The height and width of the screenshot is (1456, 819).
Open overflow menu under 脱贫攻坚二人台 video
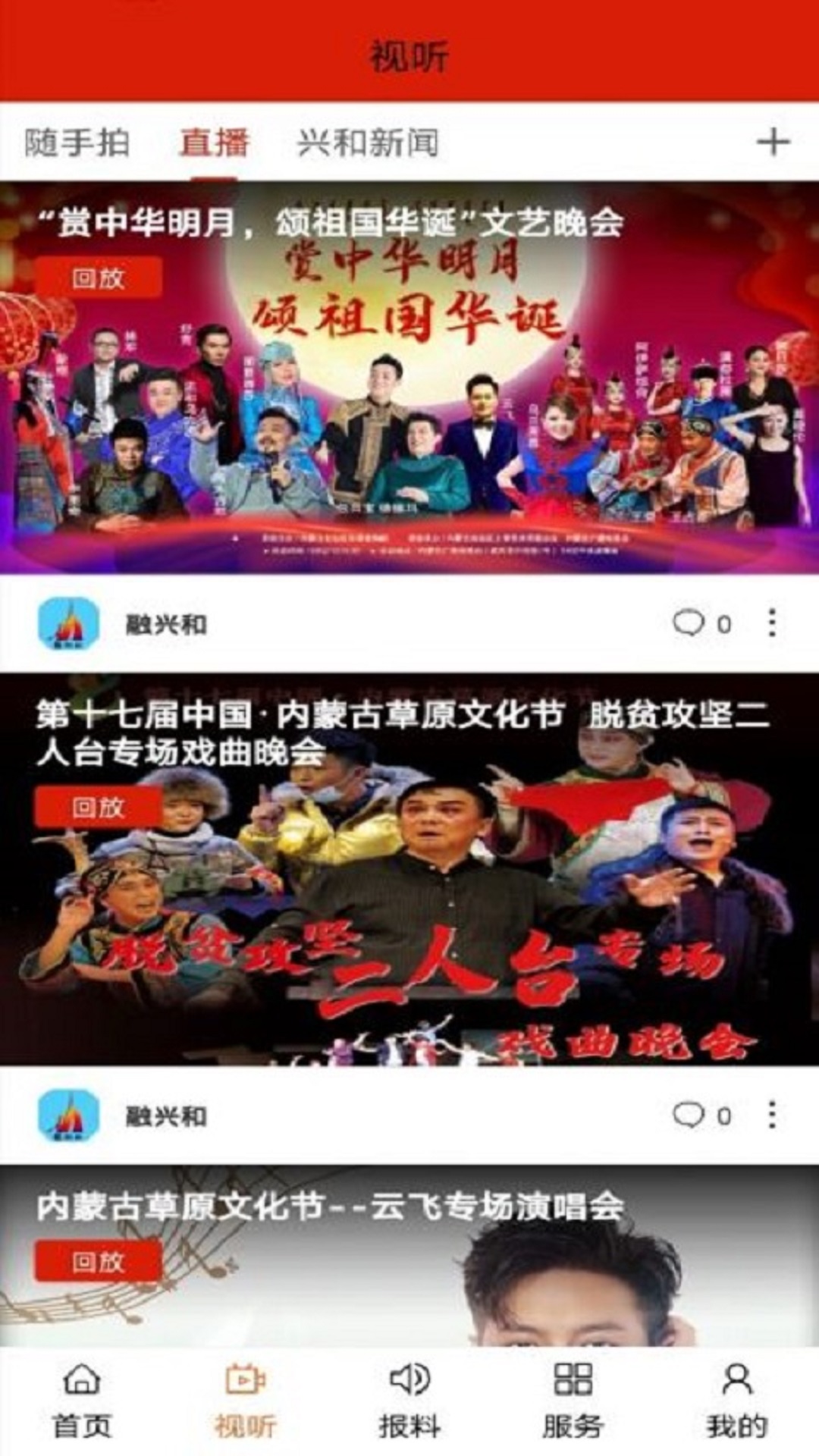tap(772, 1115)
